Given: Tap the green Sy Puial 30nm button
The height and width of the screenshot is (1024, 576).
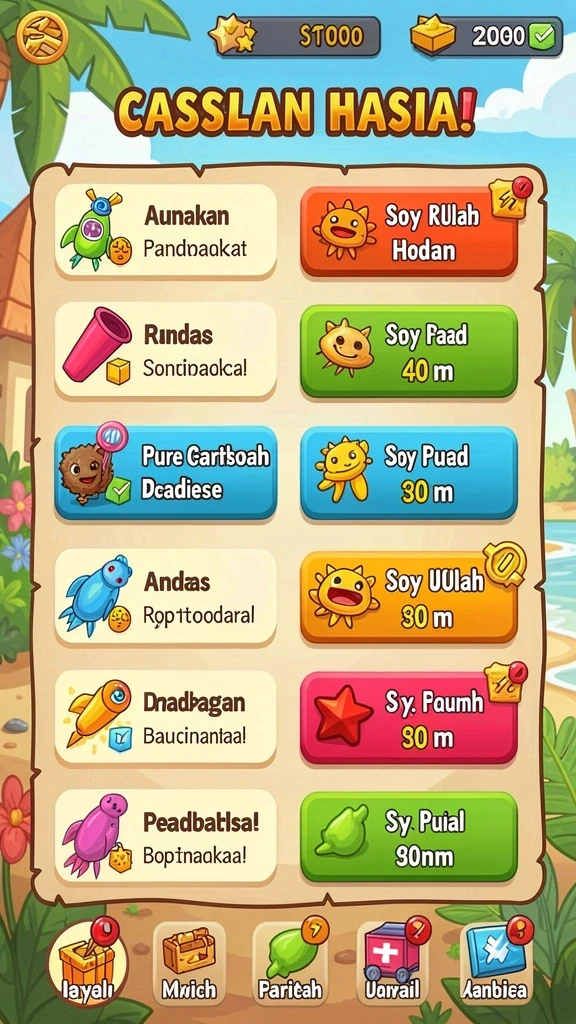Looking at the screenshot, I should [409, 837].
